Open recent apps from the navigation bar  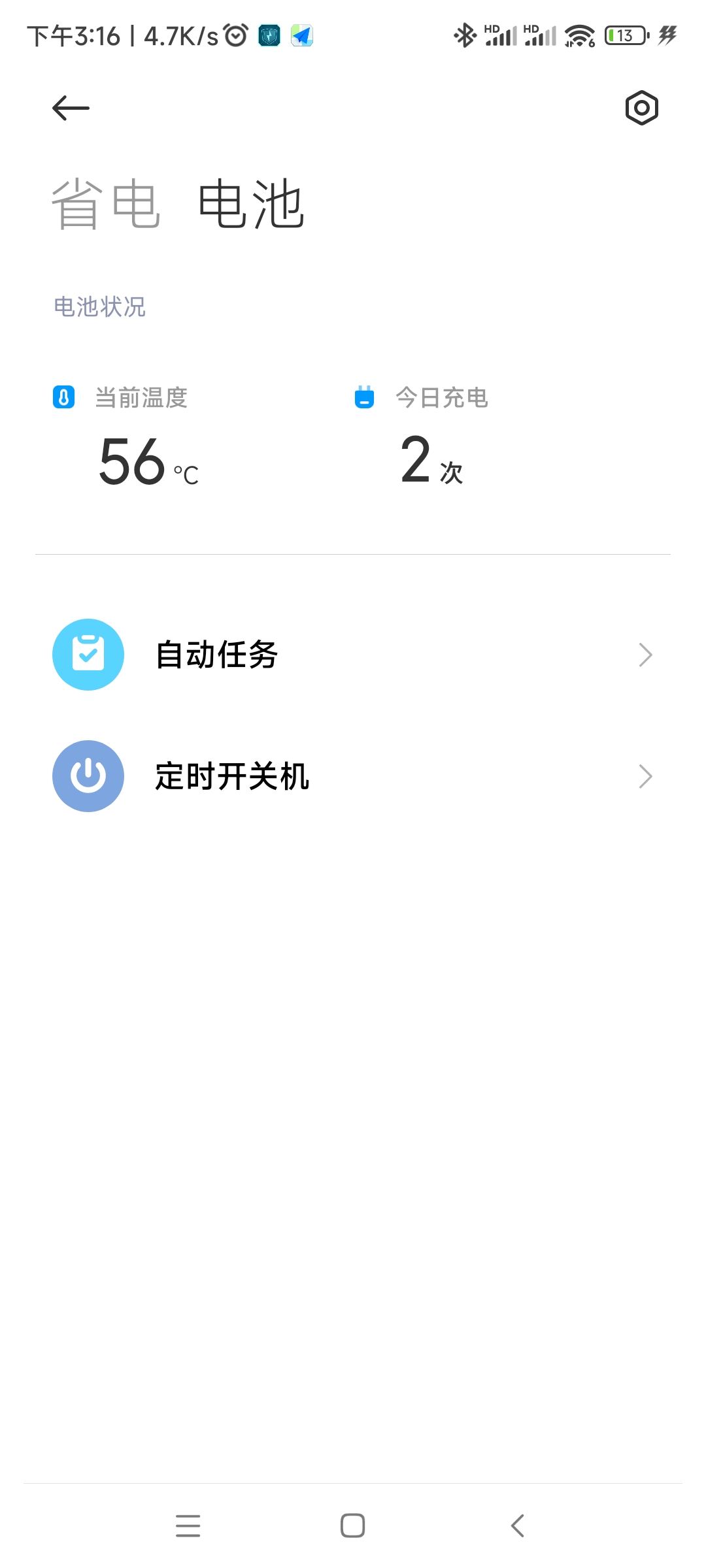click(188, 1526)
